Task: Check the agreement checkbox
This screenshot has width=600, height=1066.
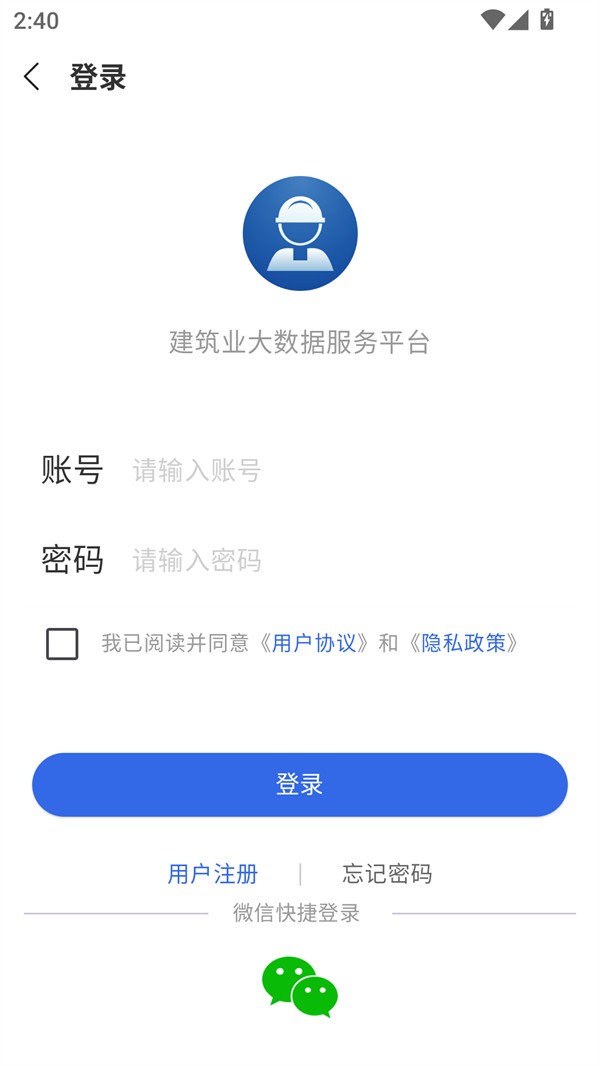Action: [62, 643]
